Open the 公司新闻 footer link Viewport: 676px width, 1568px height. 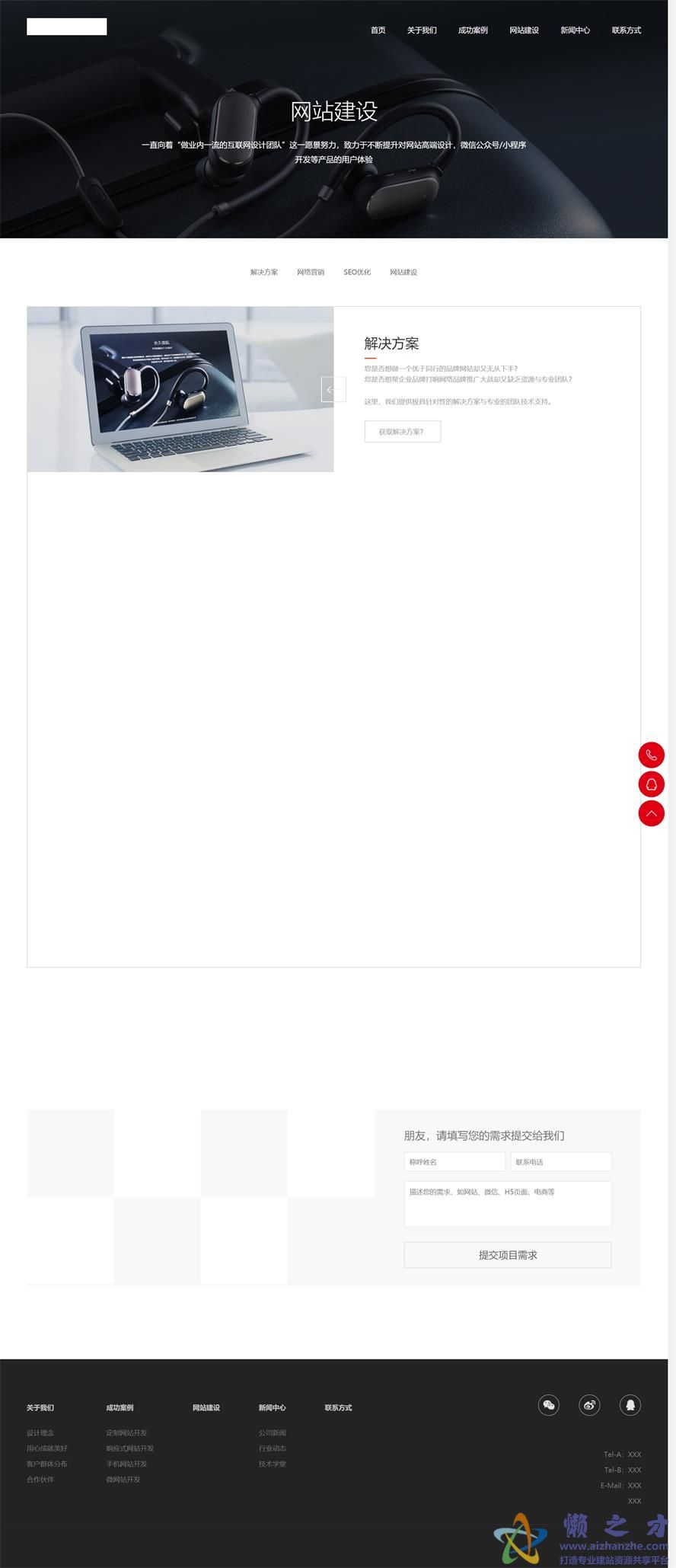(x=272, y=1432)
